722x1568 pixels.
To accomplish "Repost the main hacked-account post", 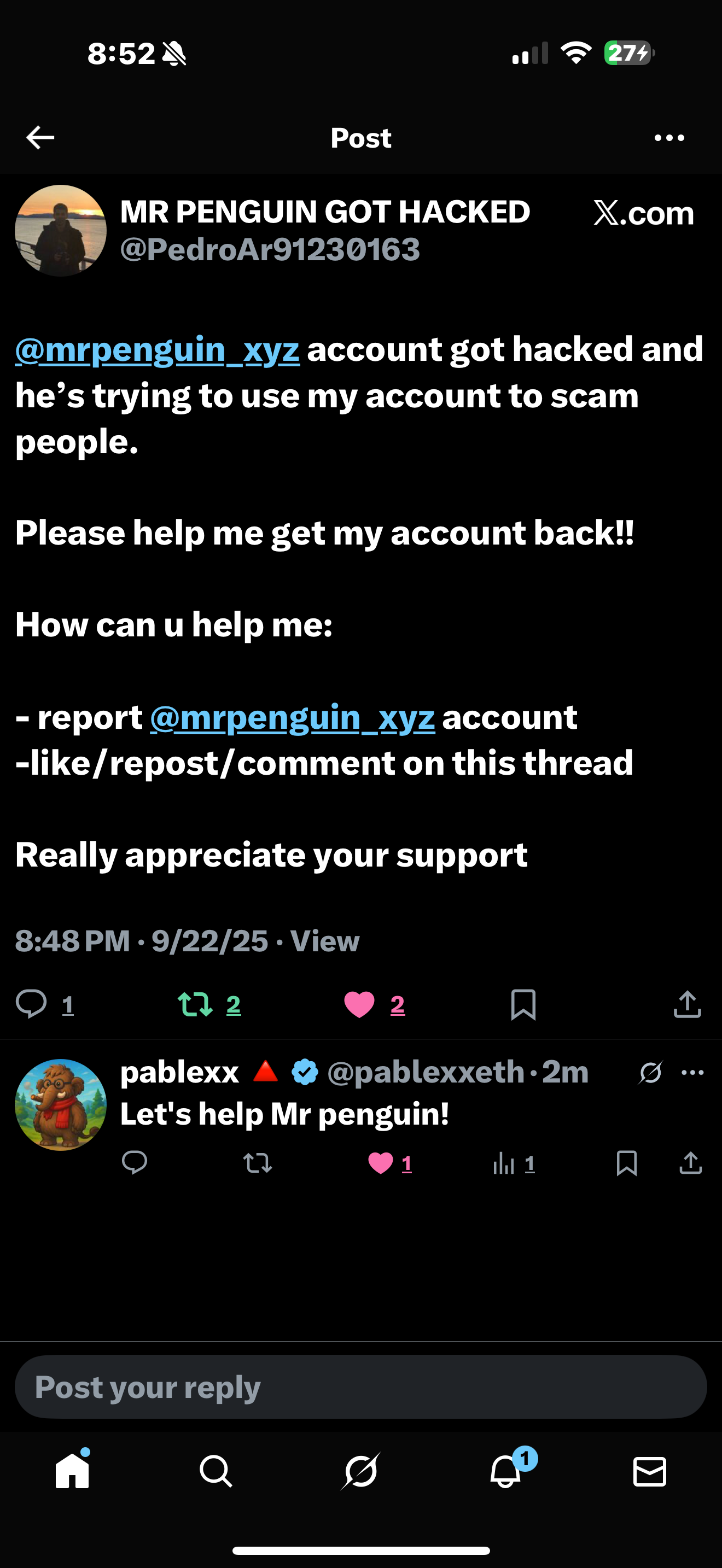I will pos(195,1004).
